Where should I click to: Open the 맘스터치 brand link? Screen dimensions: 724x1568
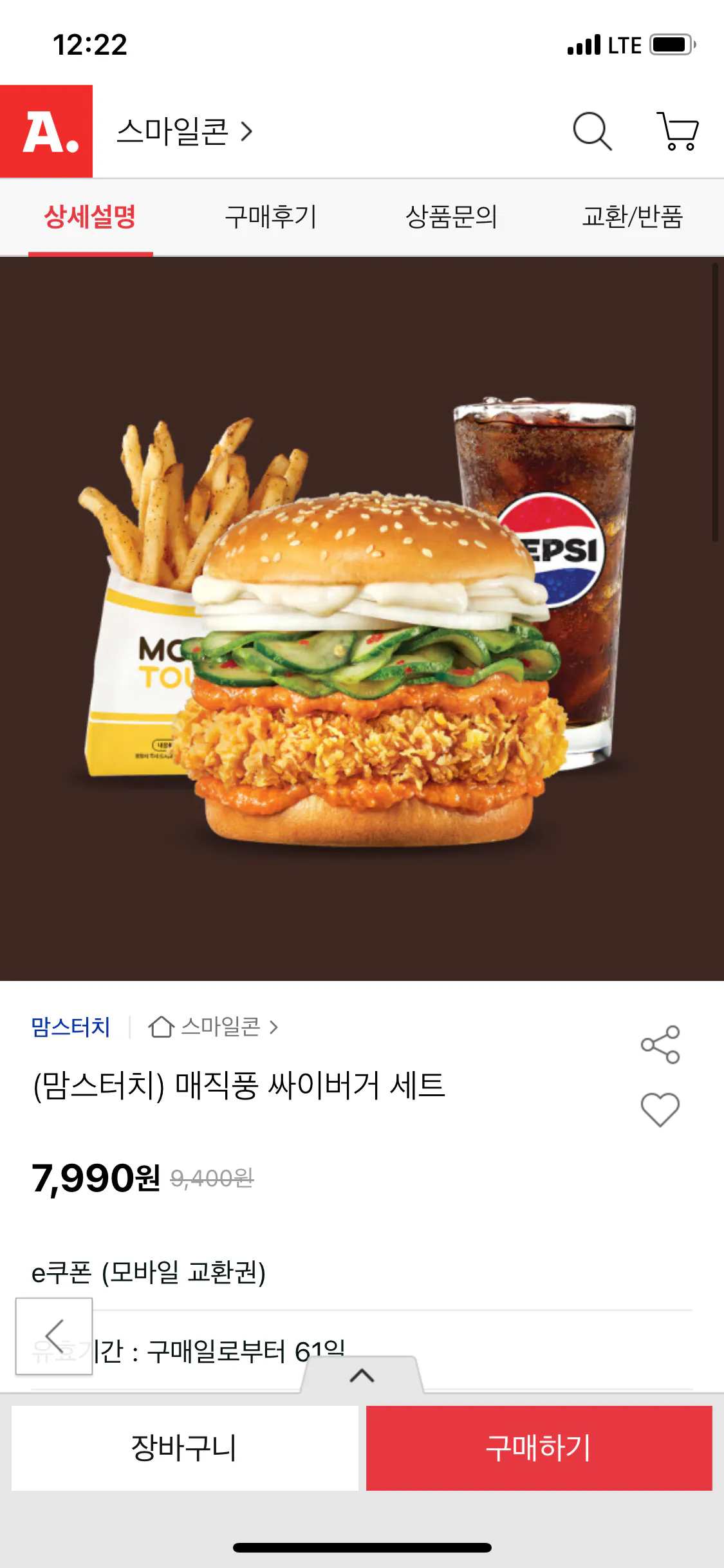(x=70, y=1028)
